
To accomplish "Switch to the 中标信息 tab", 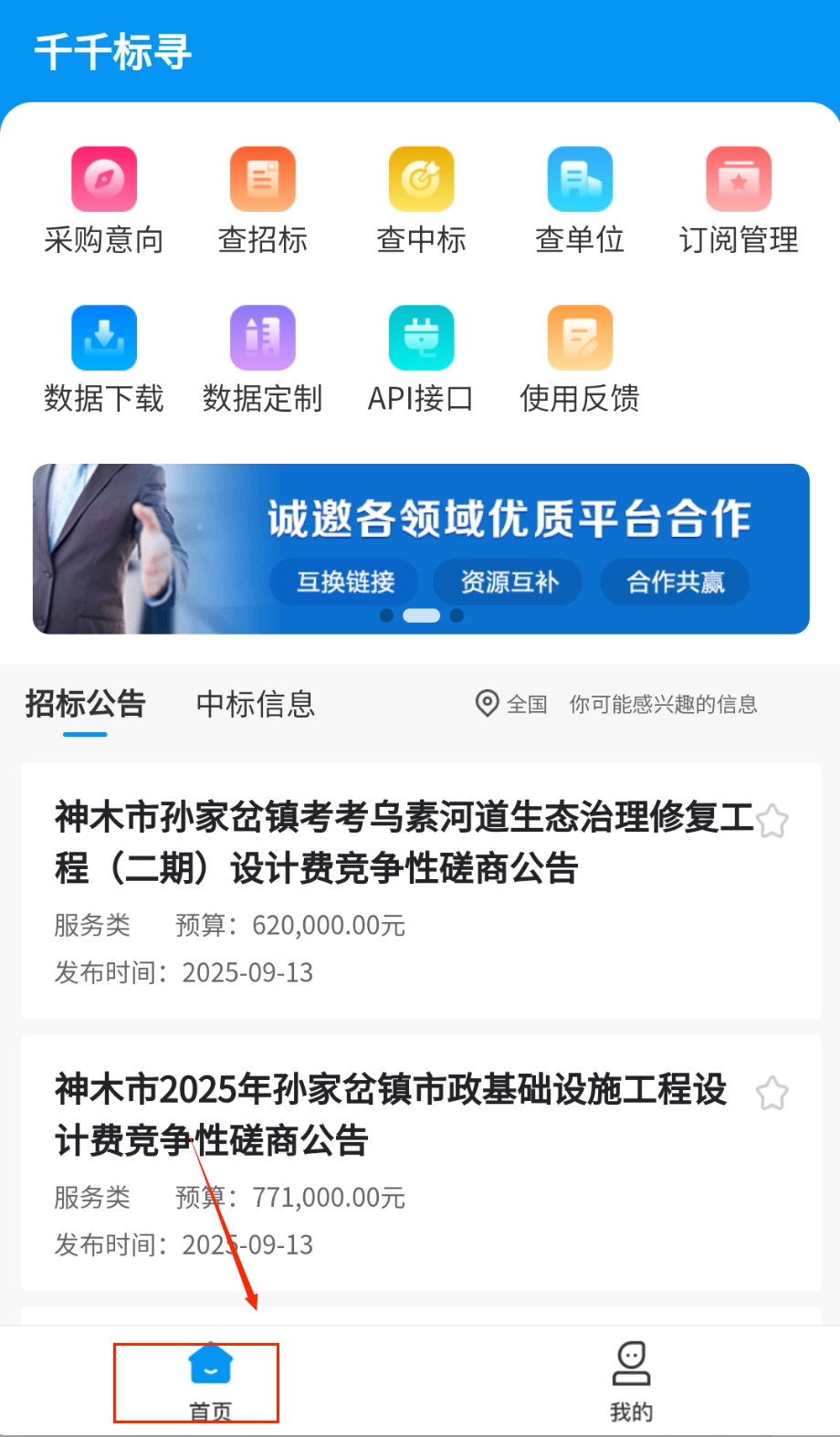I will pos(256,704).
